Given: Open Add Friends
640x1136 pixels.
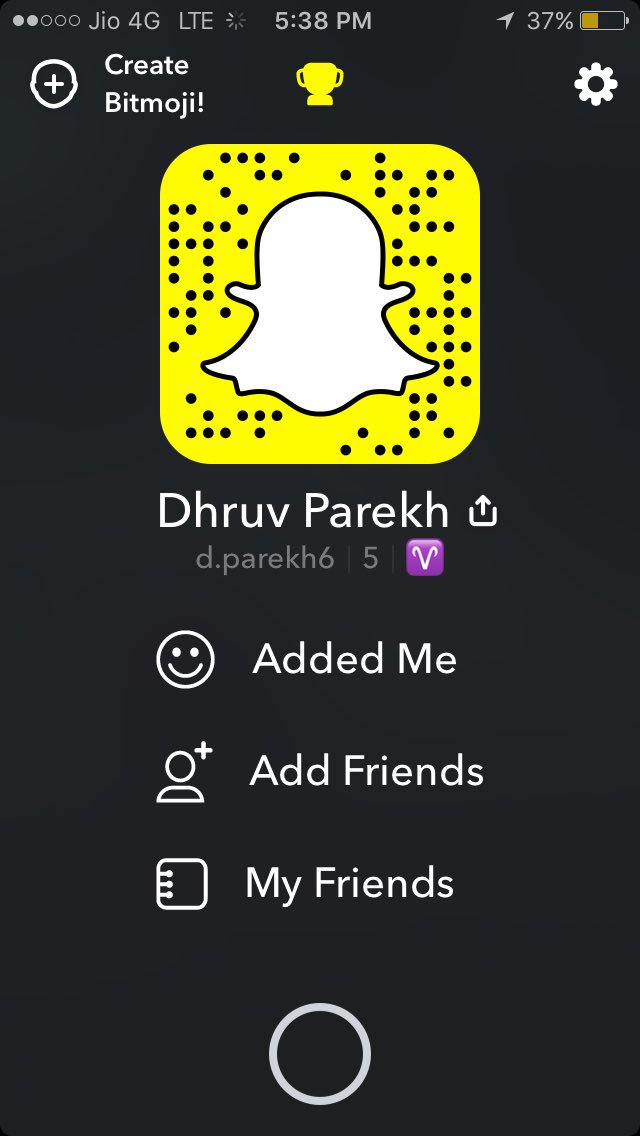Looking at the screenshot, I should [320, 771].
